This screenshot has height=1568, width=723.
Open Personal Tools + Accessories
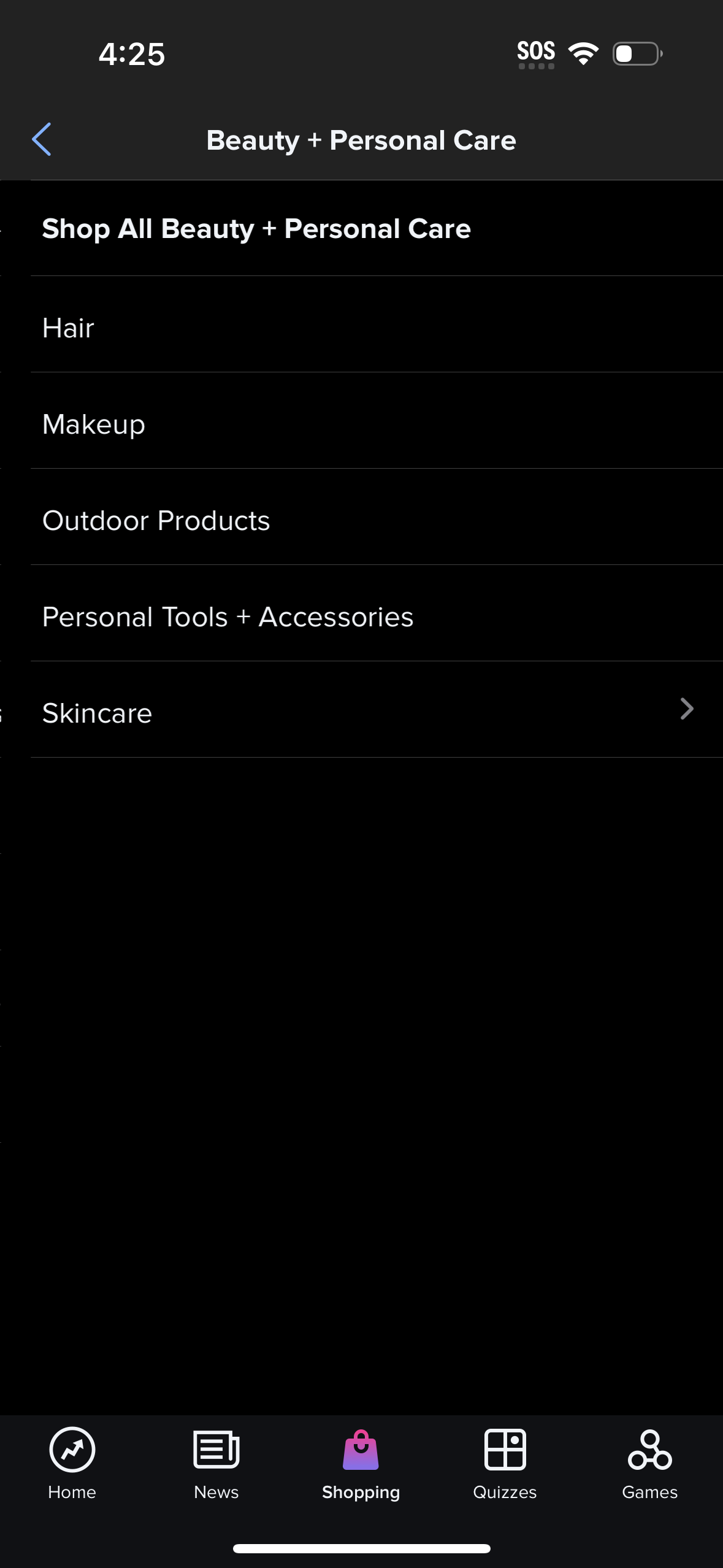click(228, 617)
